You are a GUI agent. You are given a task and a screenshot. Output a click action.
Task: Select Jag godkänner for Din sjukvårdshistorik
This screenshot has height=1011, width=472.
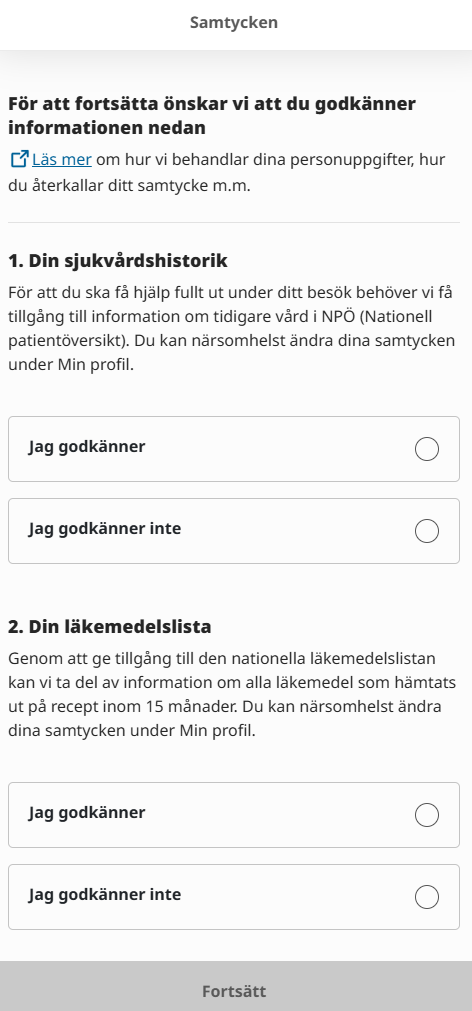tap(233, 449)
